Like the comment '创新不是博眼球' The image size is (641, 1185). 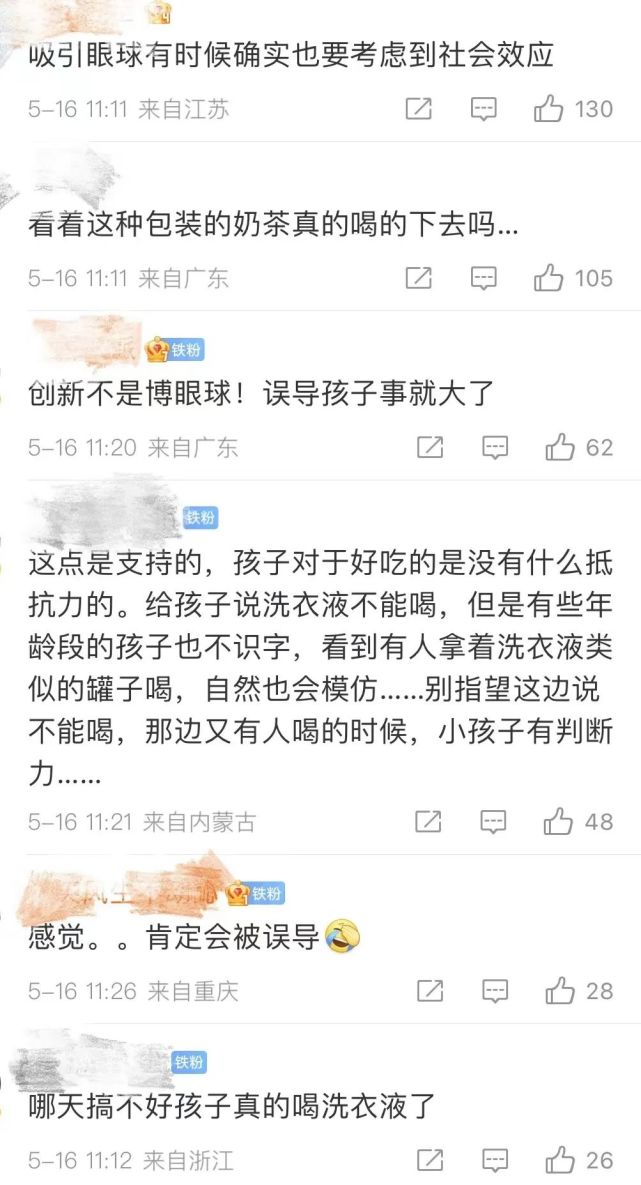pos(560,447)
